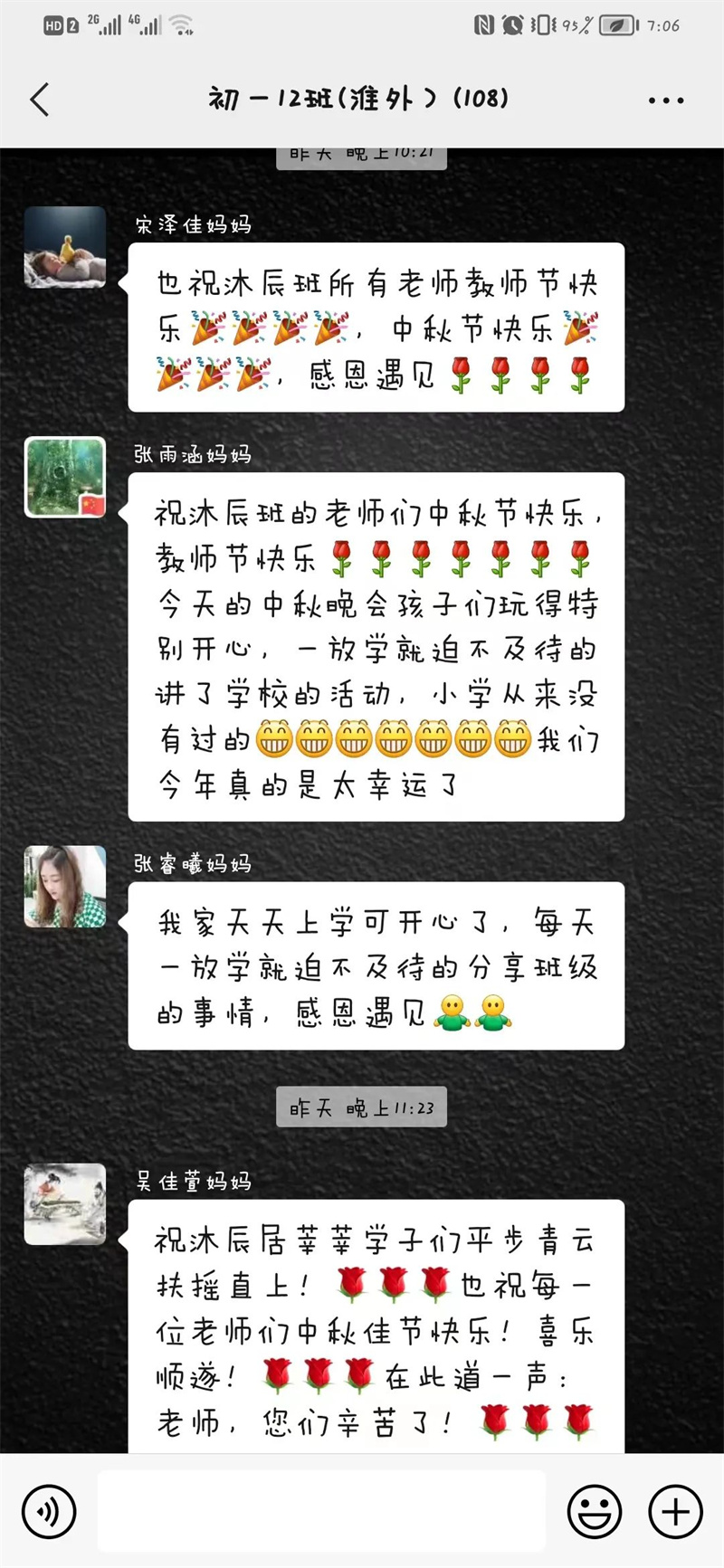Open the group chat options menu

click(666, 100)
